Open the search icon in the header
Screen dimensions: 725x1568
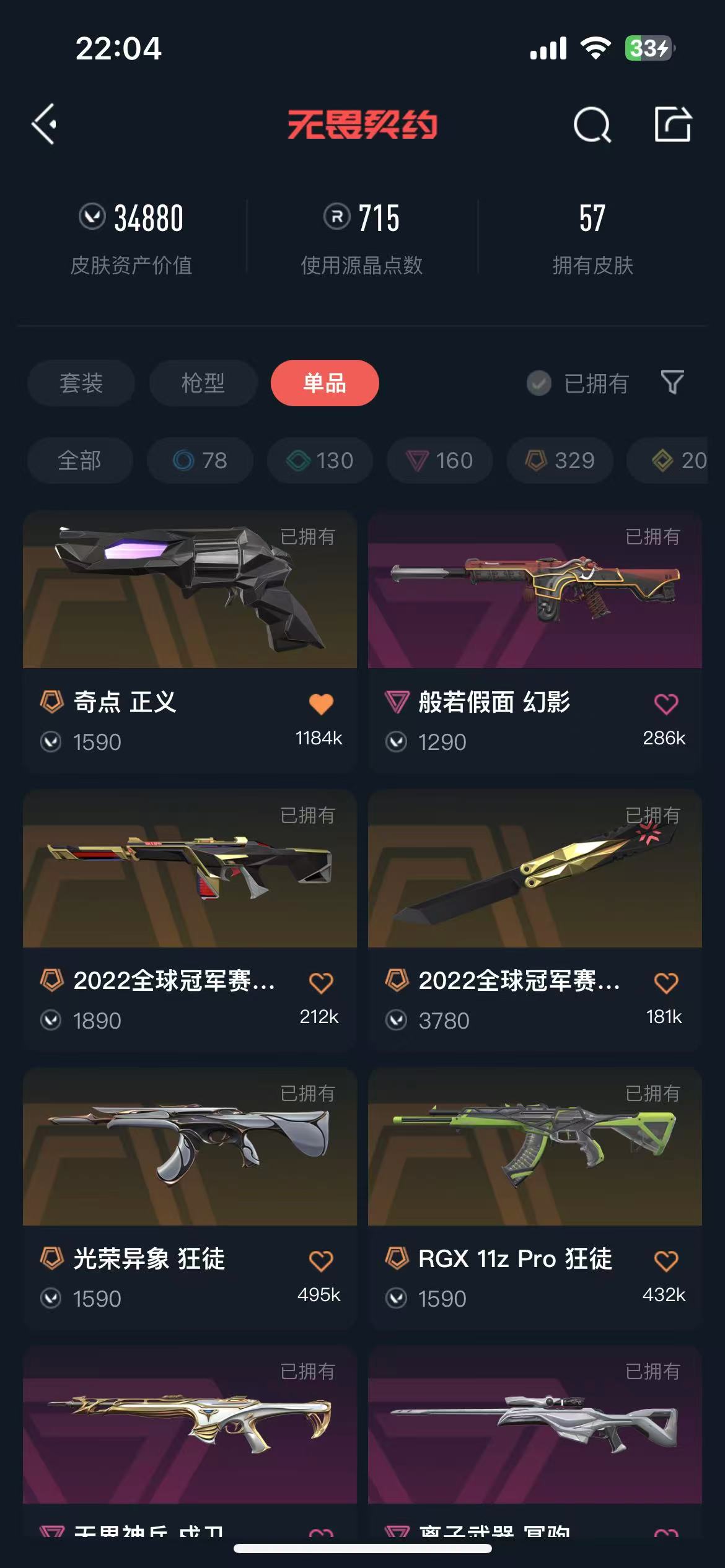click(x=592, y=124)
